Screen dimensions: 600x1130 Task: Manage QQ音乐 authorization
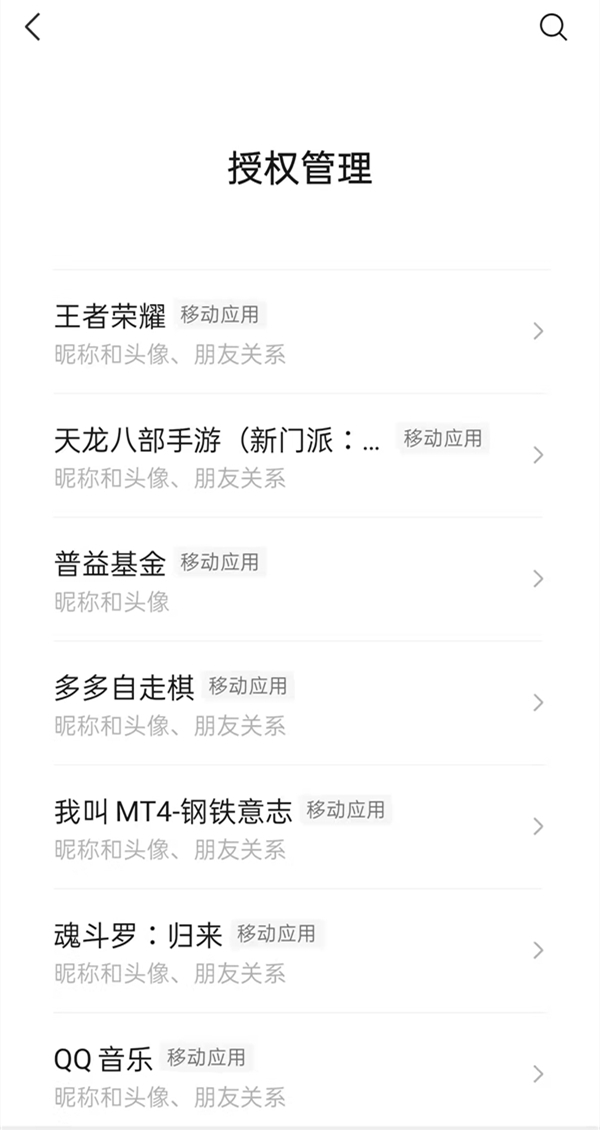300,1074
